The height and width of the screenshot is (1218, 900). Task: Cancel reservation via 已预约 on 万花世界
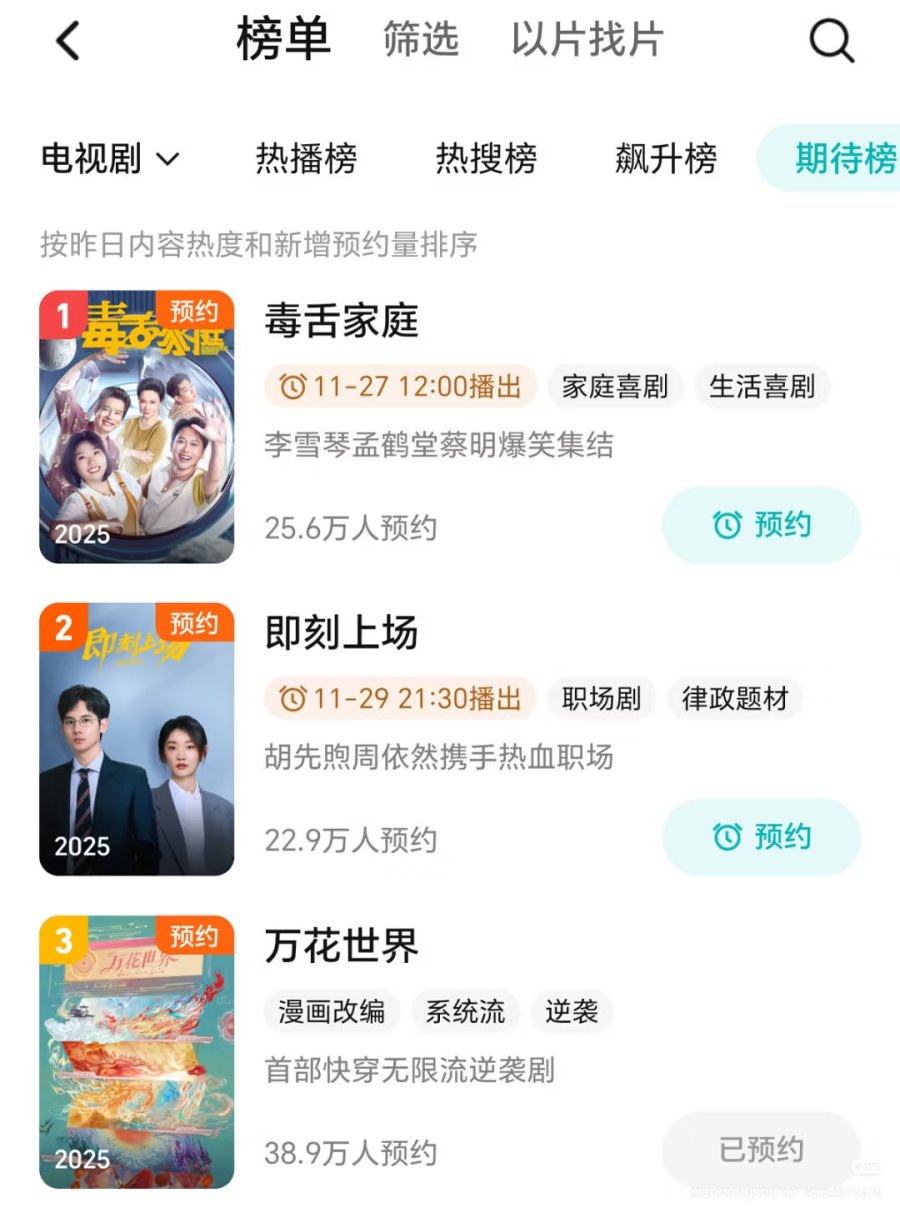pos(761,1150)
